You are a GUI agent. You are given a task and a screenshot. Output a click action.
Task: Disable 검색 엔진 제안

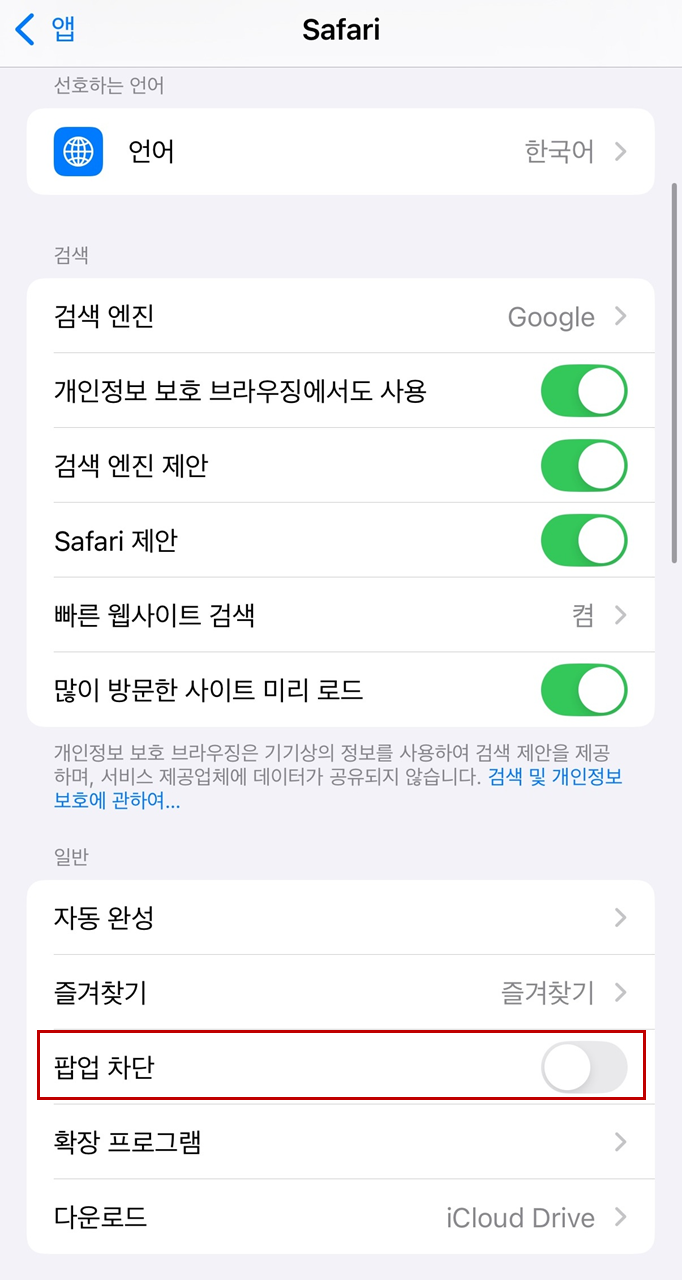pyautogui.click(x=584, y=466)
